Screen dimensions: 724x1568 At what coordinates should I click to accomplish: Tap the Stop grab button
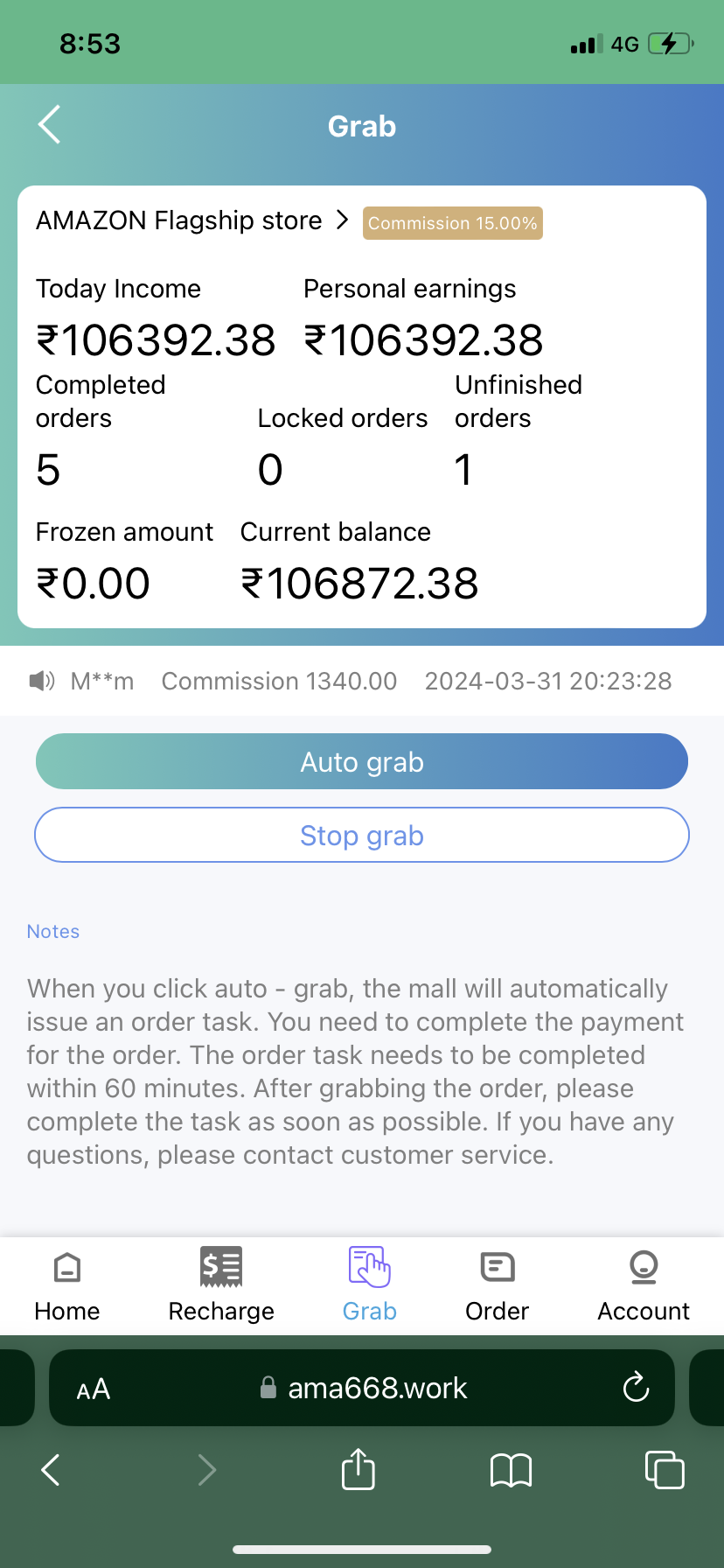pyautogui.click(x=362, y=835)
